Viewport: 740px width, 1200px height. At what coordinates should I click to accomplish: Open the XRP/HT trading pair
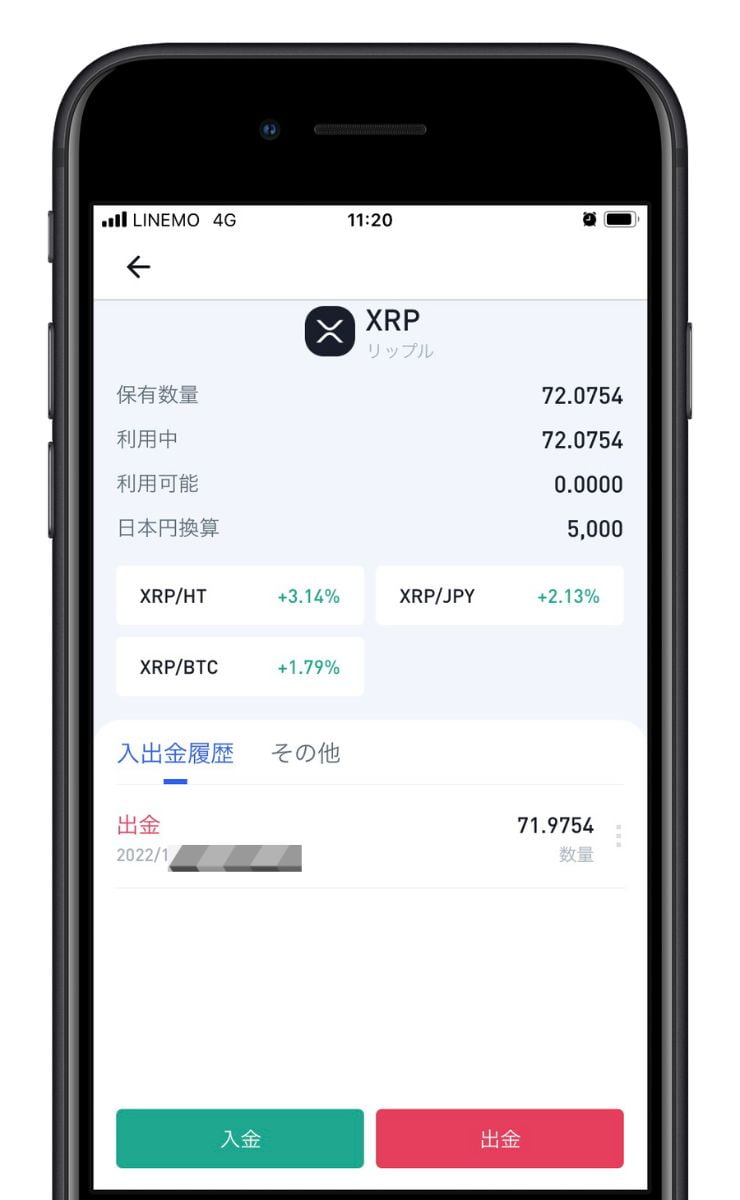click(240, 596)
